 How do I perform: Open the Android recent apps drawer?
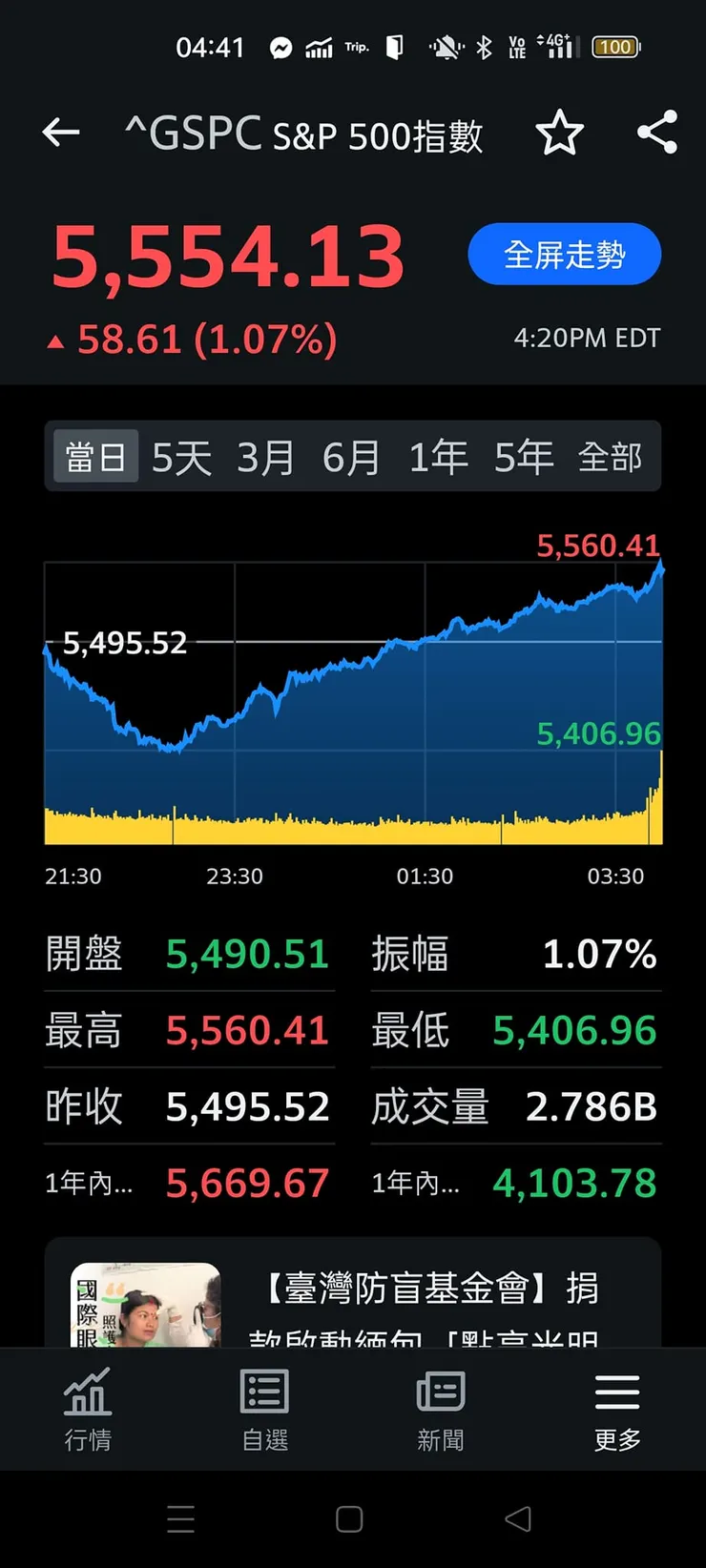pyautogui.click(x=181, y=1518)
